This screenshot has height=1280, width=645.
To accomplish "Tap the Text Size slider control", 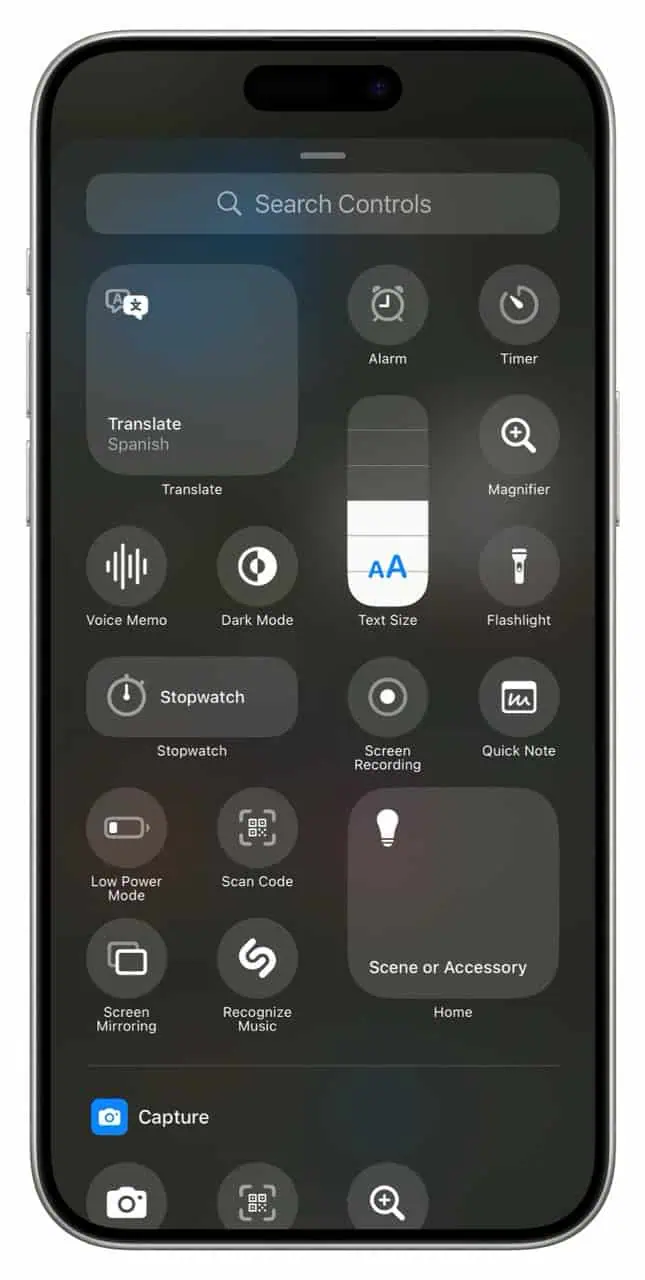I will [x=387, y=500].
